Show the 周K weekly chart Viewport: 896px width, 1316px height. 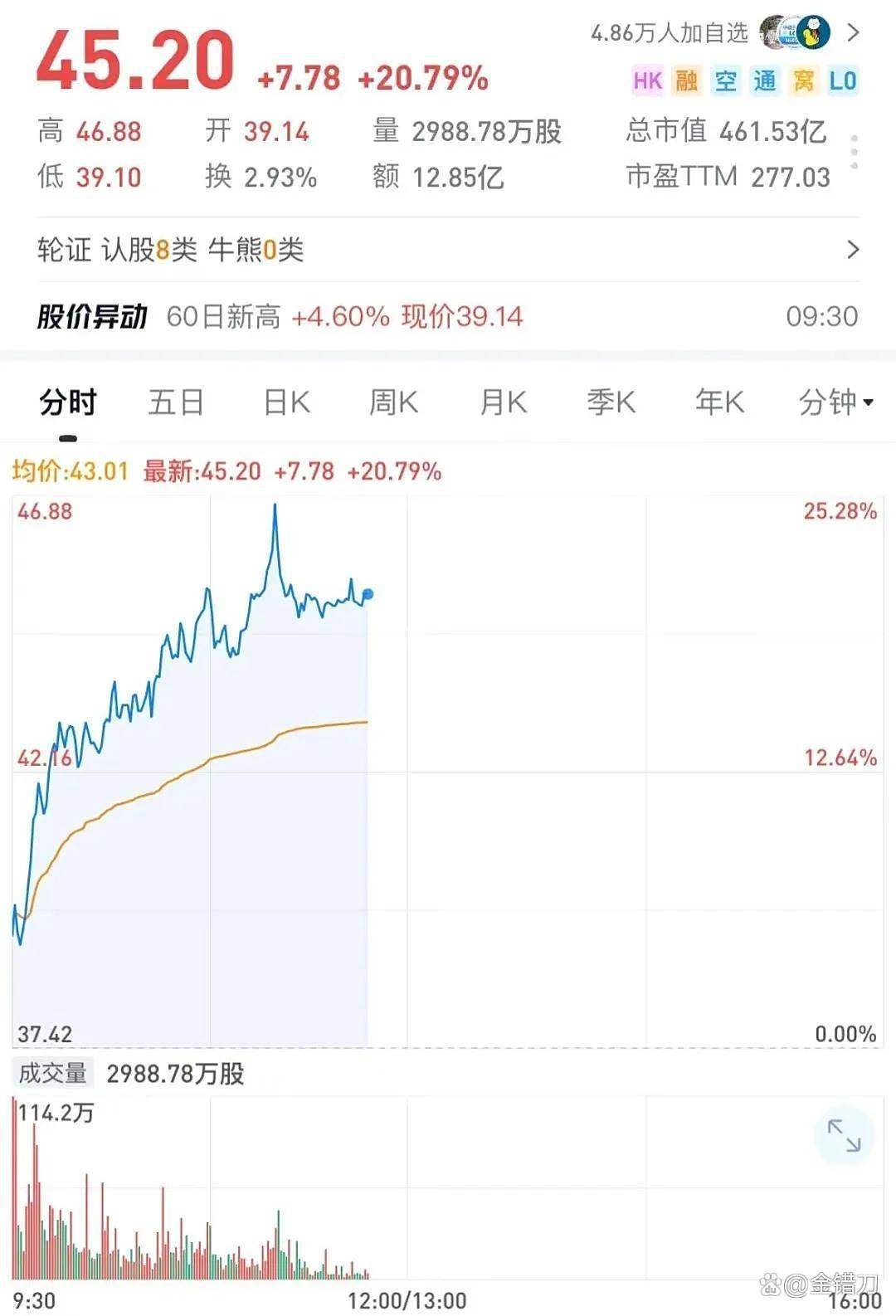[393, 402]
